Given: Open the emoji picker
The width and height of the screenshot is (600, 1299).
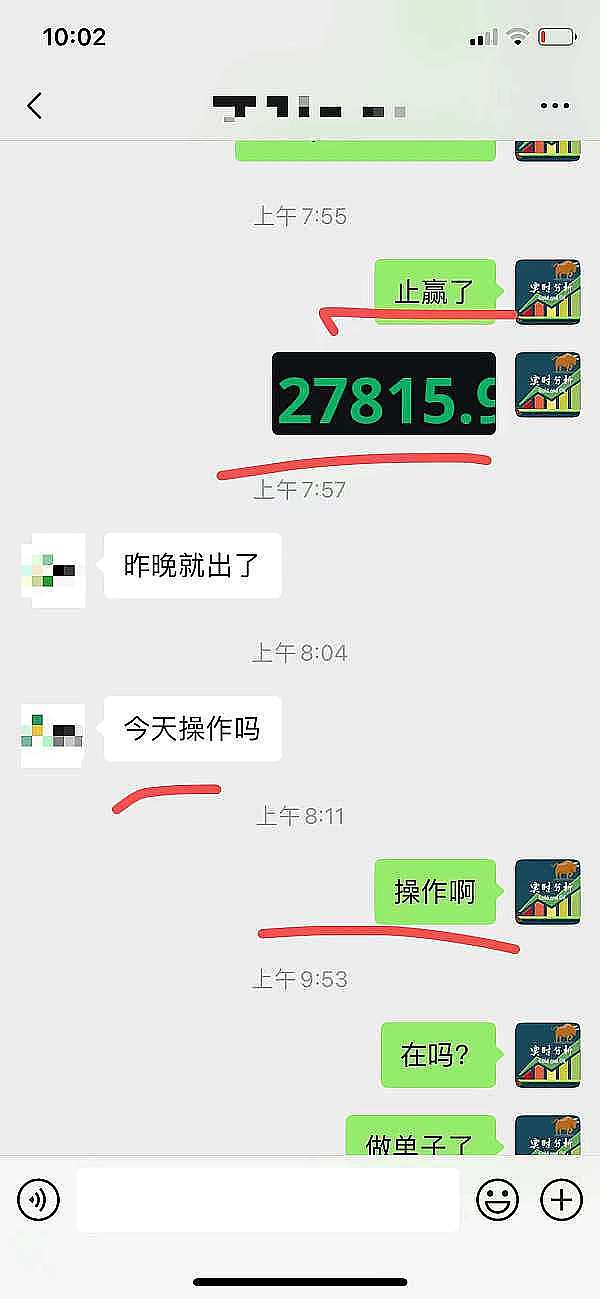Looking at the screenshot, I should pos(497,1198).
